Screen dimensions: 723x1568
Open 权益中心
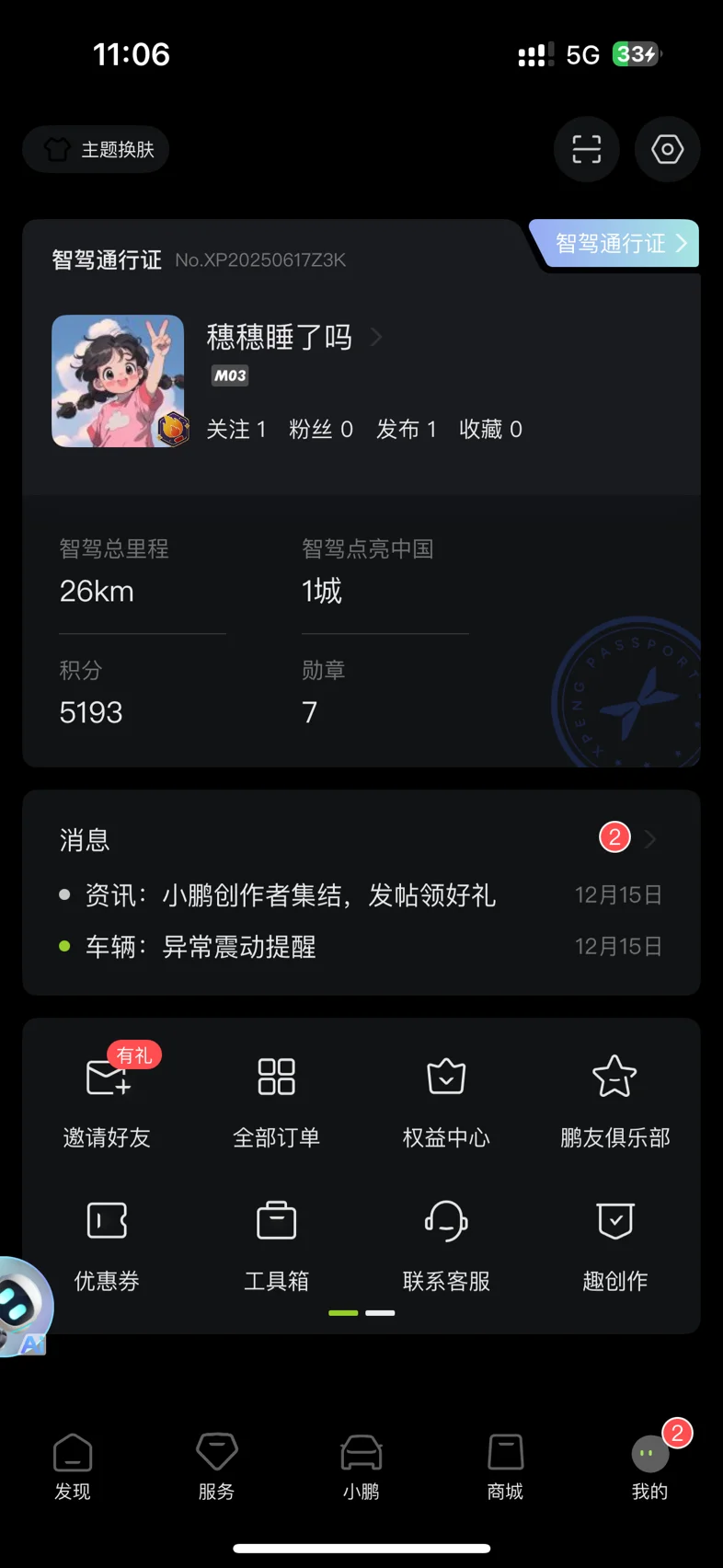[x=446, y=1097]
